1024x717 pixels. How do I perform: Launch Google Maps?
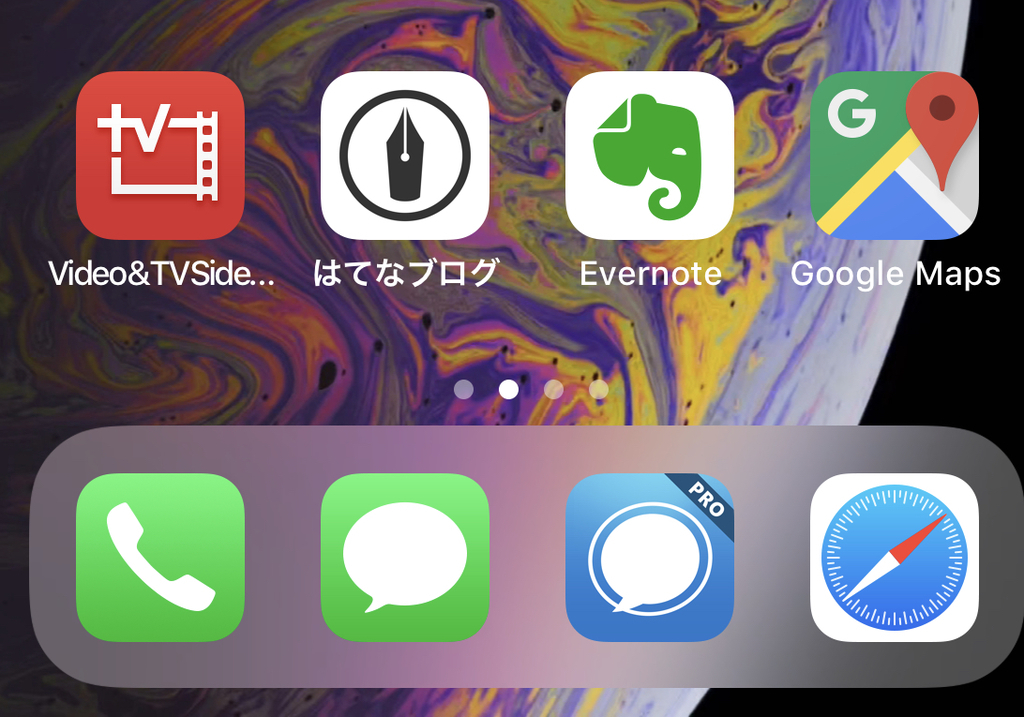click(894, 155)
